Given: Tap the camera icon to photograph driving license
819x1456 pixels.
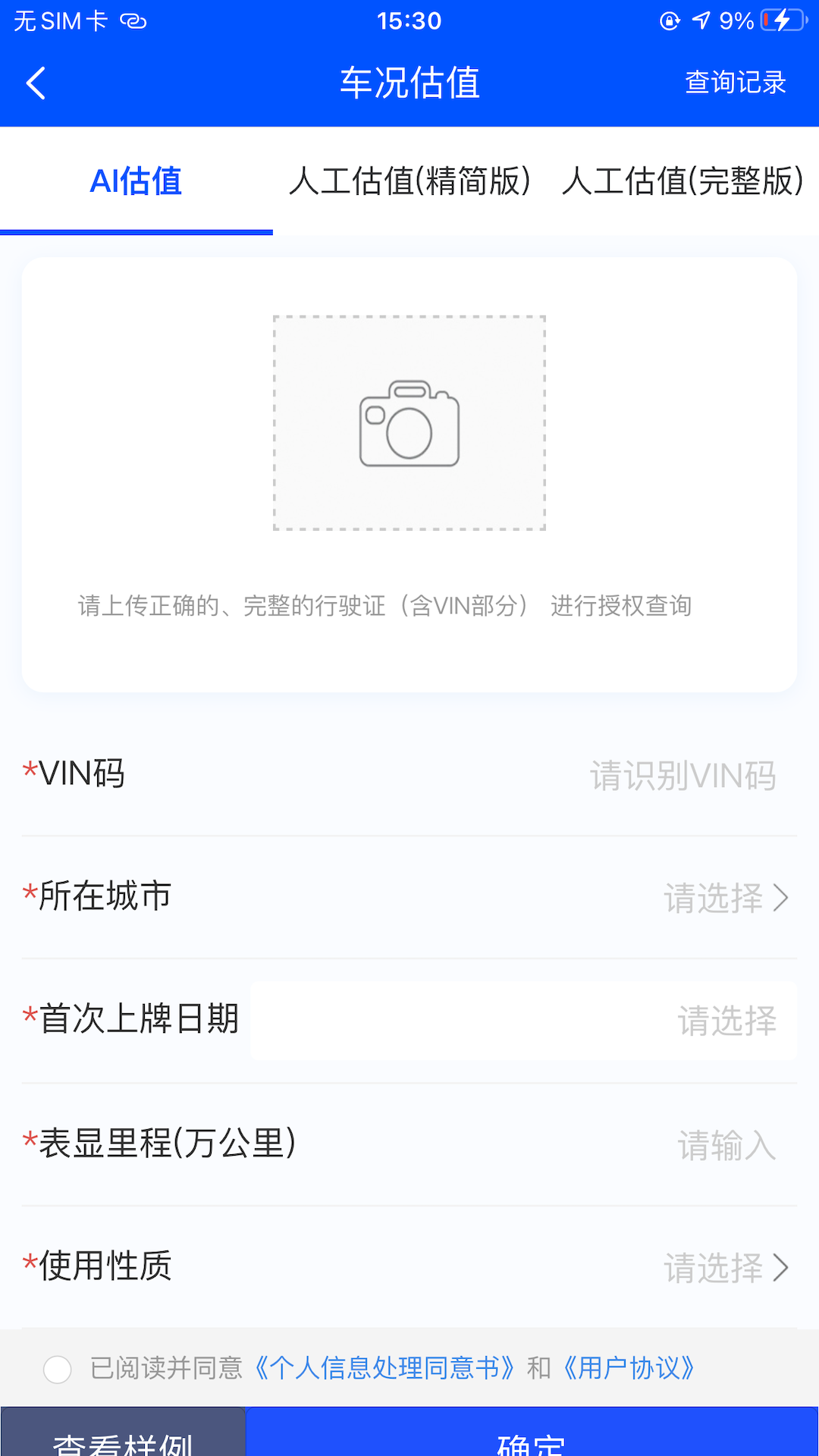Looking at the screenshot, I should [x=409, y=425].
